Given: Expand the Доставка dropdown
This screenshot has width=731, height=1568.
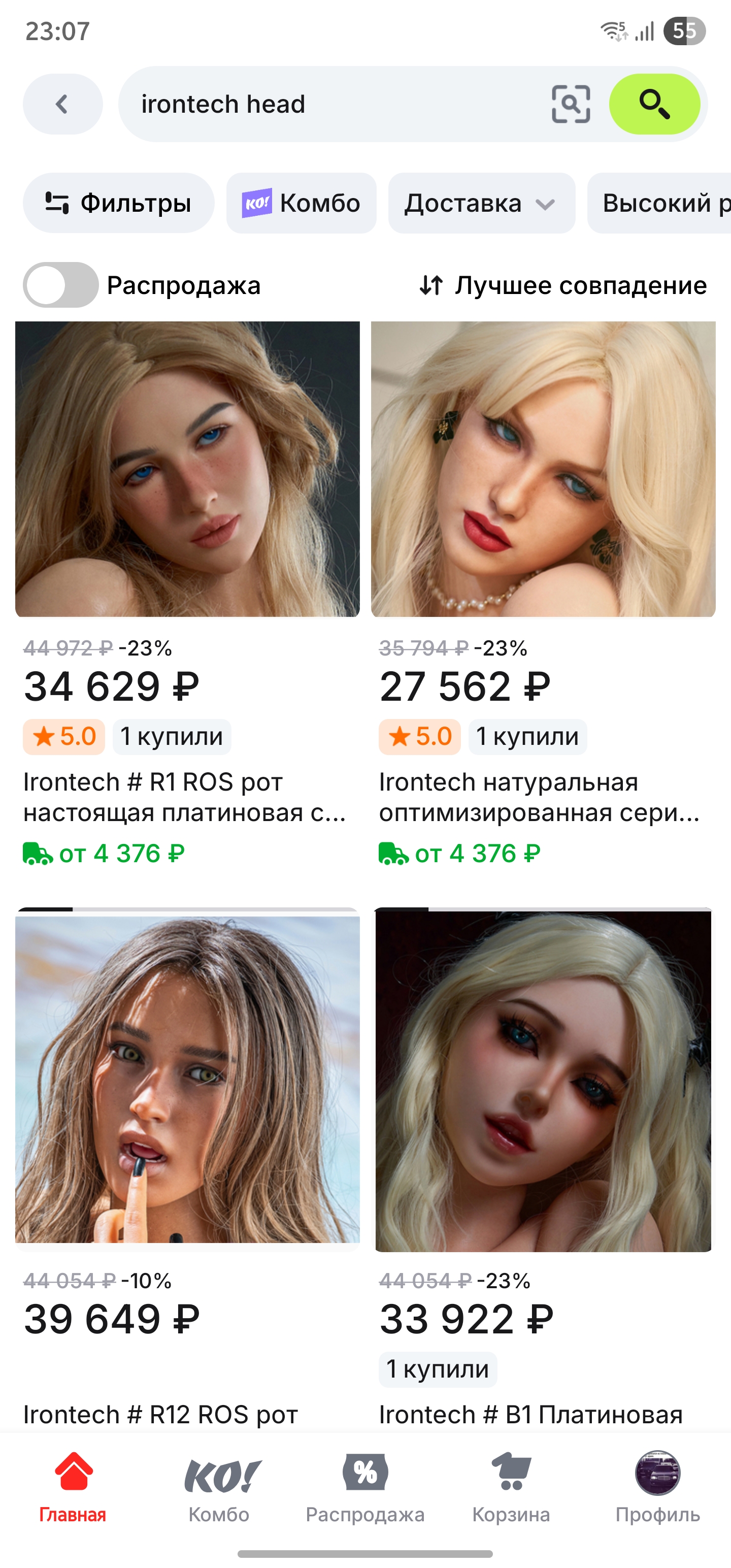Looking at the screenshot, I should 481,203.
